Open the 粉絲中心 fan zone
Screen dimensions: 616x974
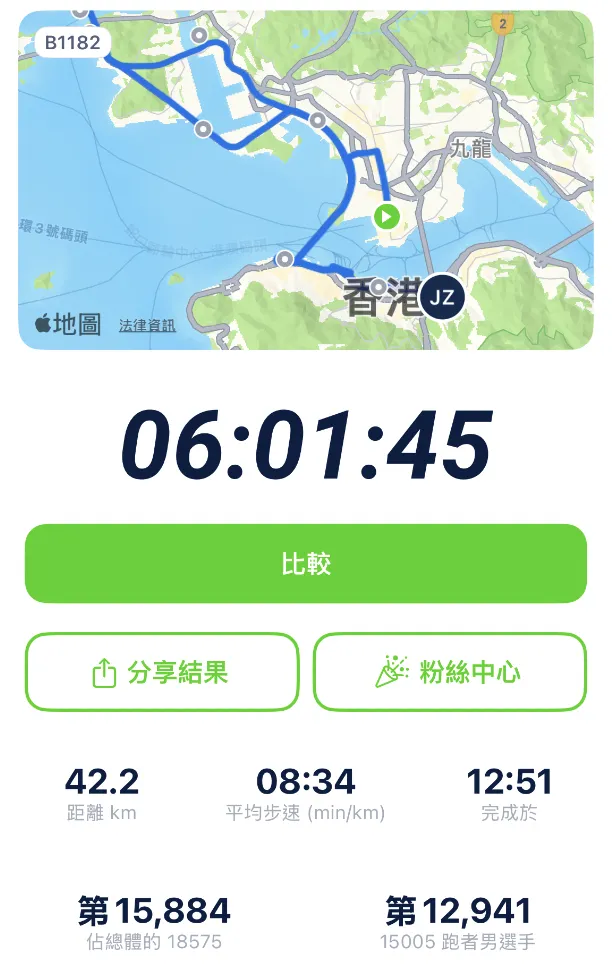(x=450, y=672)
